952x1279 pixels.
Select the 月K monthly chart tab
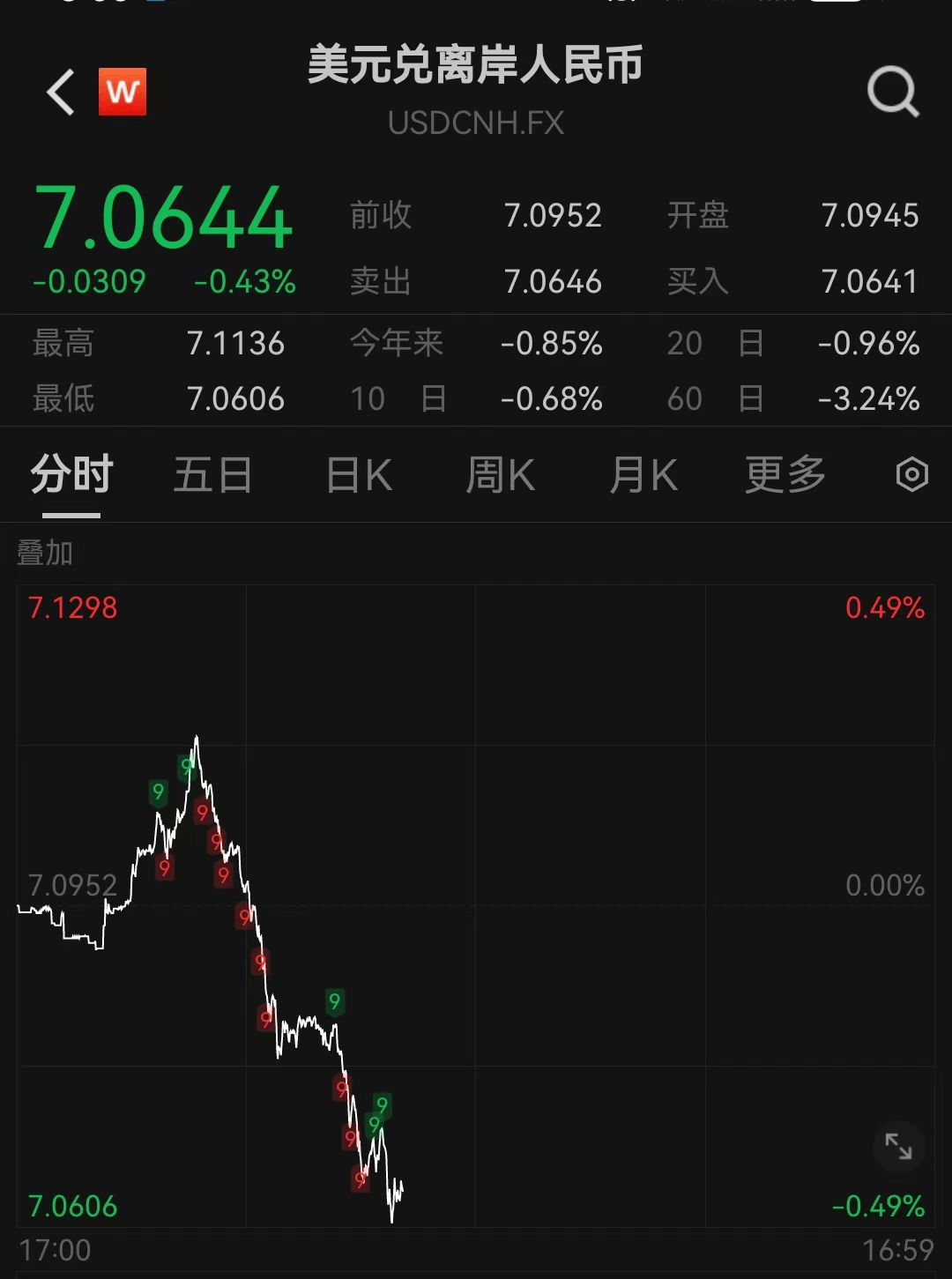[x=643, y=474]
